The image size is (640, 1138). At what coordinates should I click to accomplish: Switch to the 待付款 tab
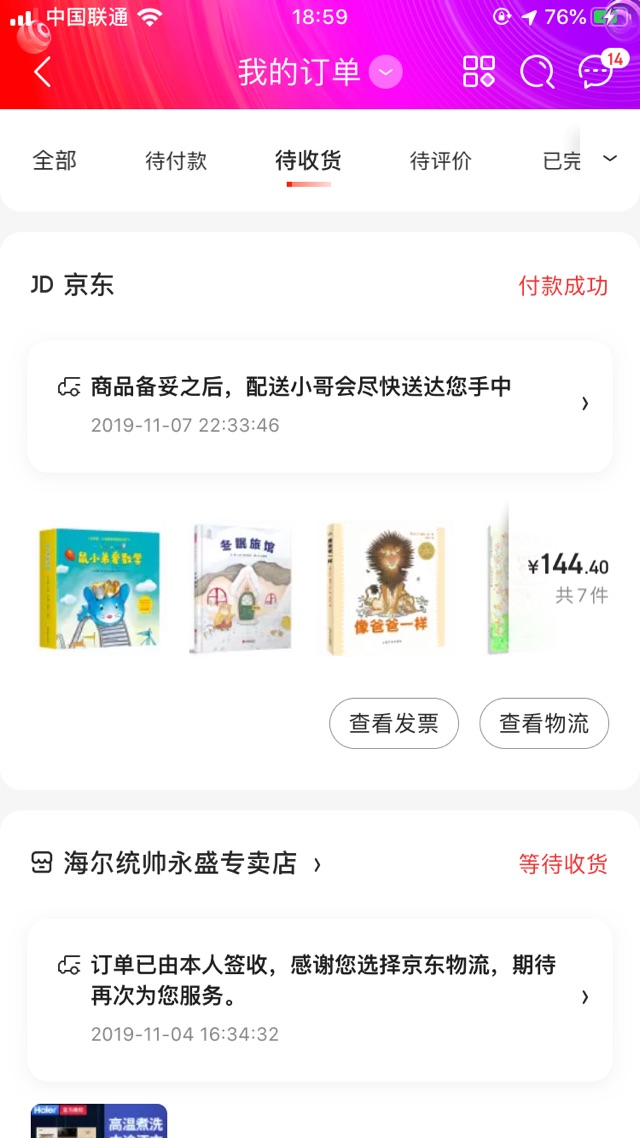point(176,161)
